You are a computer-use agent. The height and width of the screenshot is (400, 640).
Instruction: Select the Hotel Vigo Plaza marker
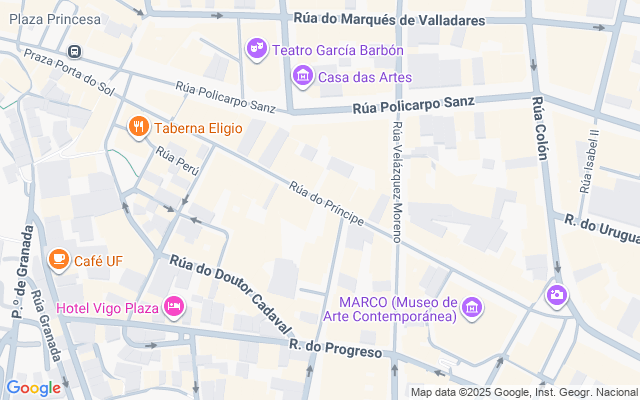coord(174,306)
